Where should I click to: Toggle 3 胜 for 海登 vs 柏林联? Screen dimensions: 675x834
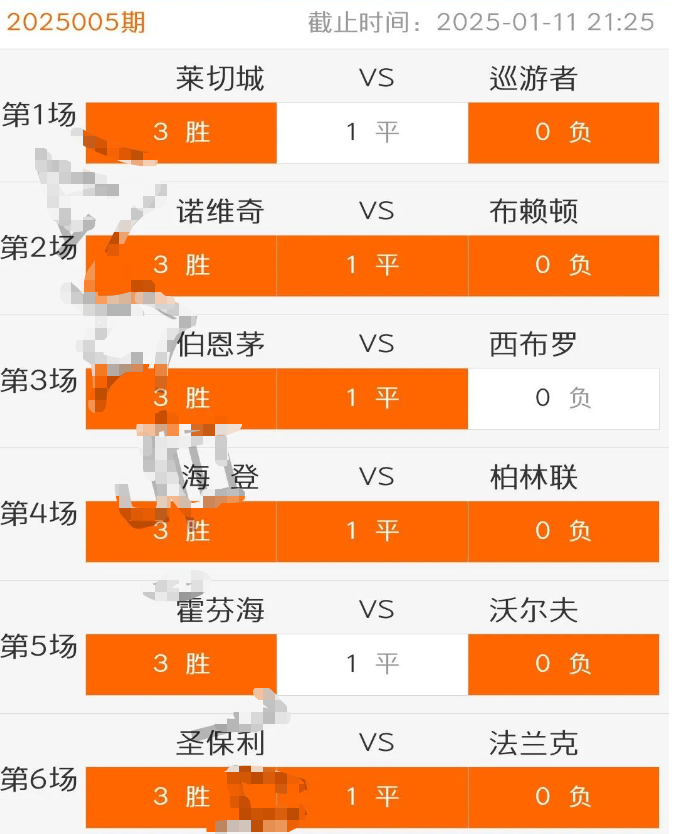(x=181, y=531)
